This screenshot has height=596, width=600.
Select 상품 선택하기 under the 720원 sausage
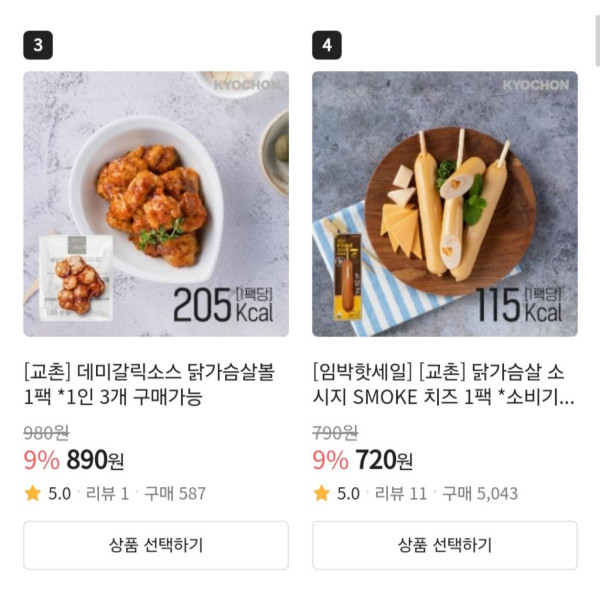444,545
